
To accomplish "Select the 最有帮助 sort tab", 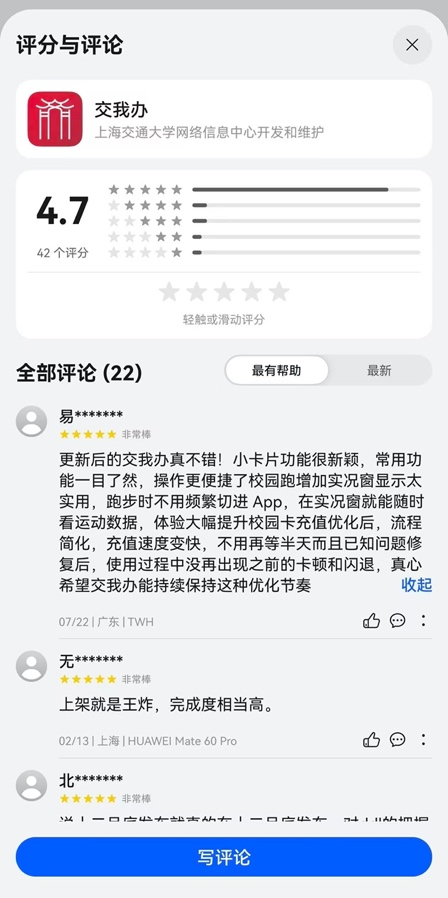I will coord(276,371).
